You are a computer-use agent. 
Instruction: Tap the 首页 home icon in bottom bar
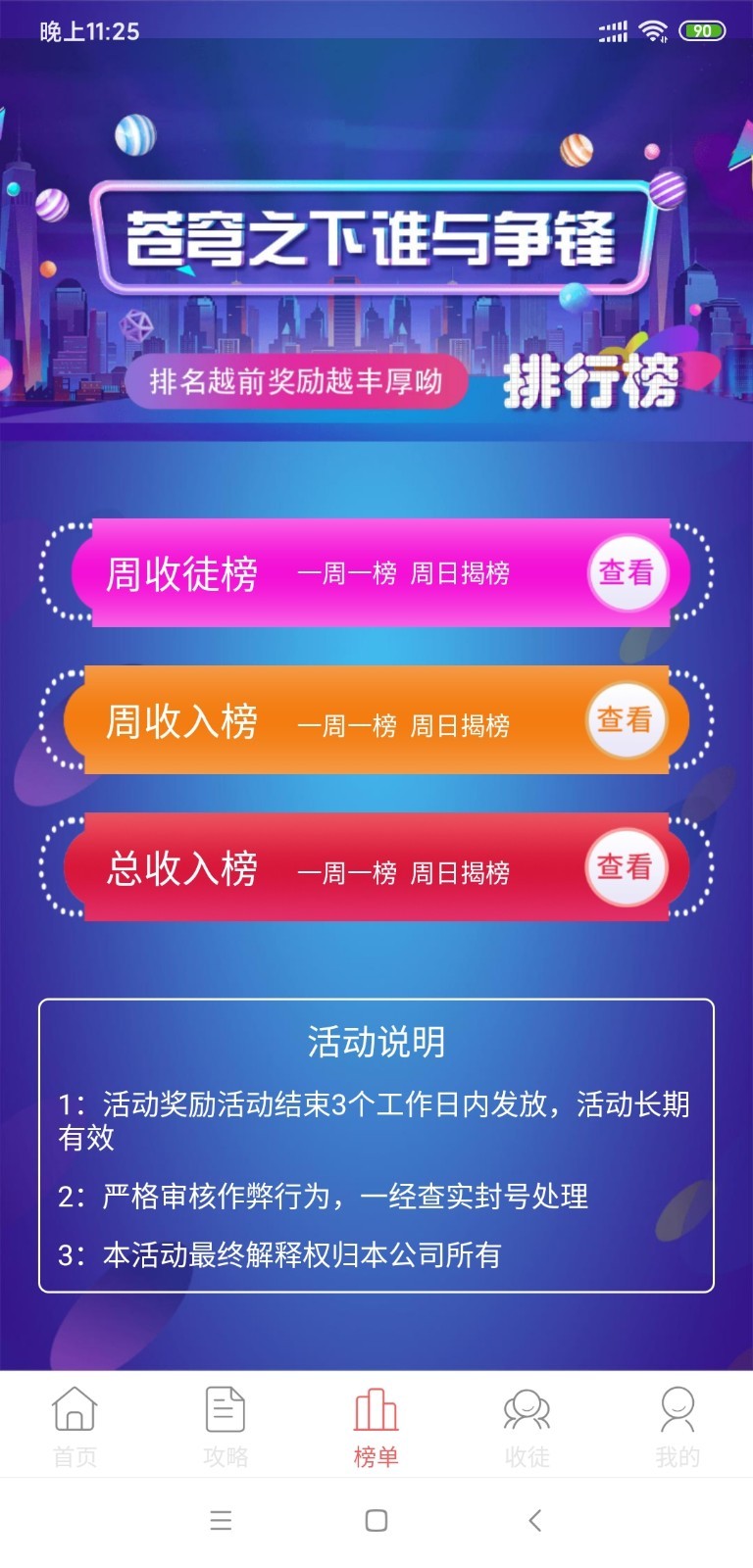point(73,1411)
